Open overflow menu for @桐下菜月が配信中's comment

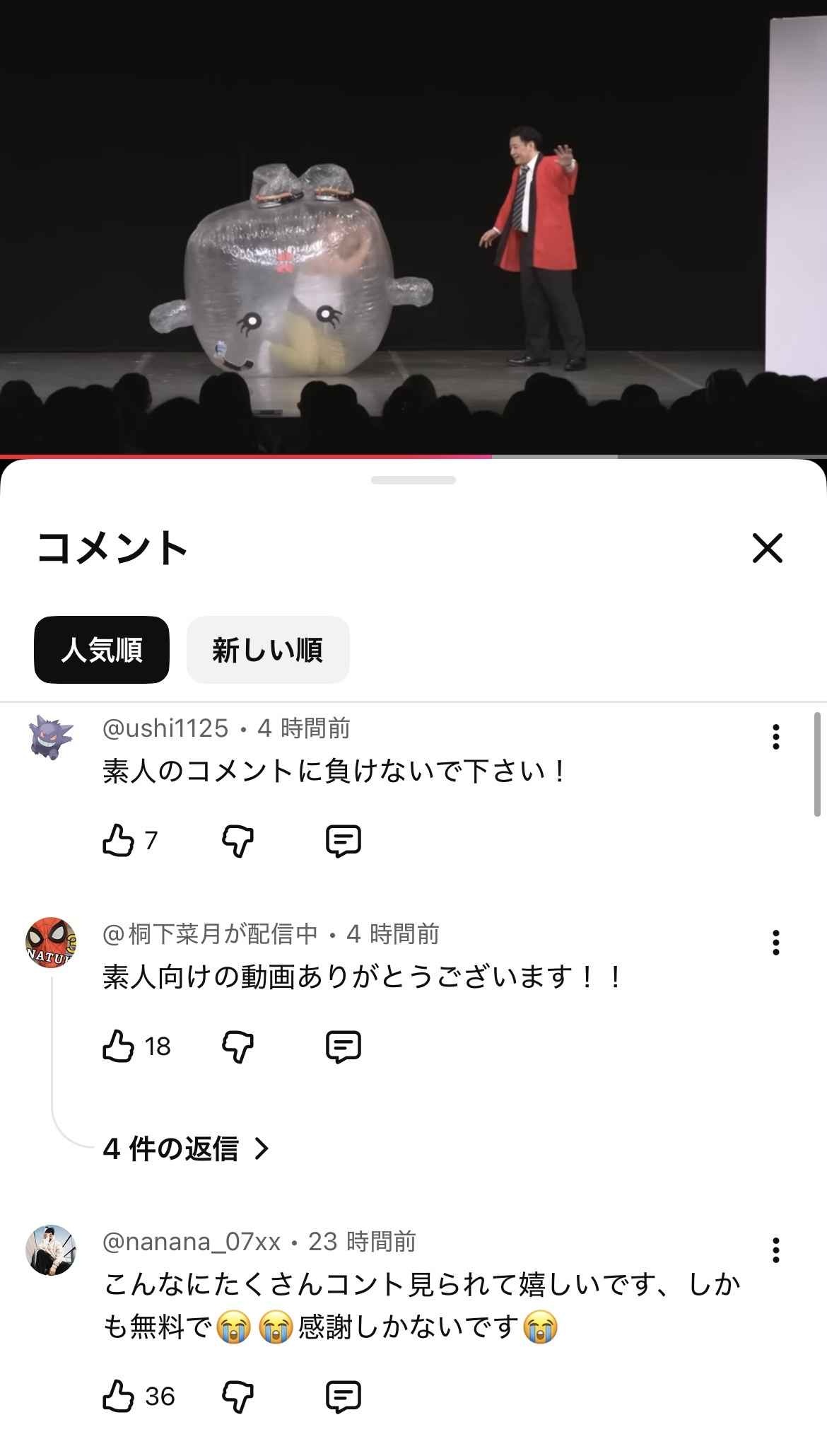775,943
